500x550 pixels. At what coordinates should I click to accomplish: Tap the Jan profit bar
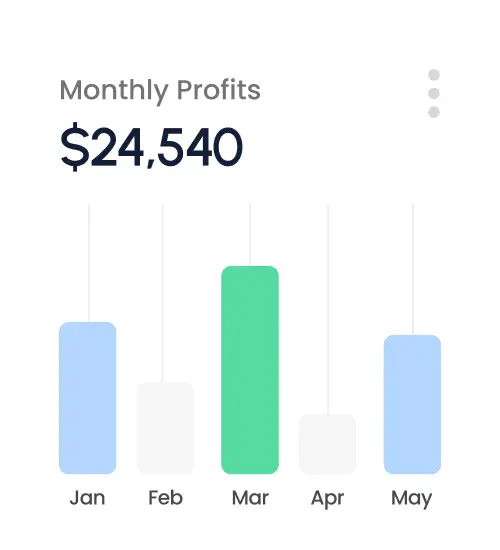87,398
